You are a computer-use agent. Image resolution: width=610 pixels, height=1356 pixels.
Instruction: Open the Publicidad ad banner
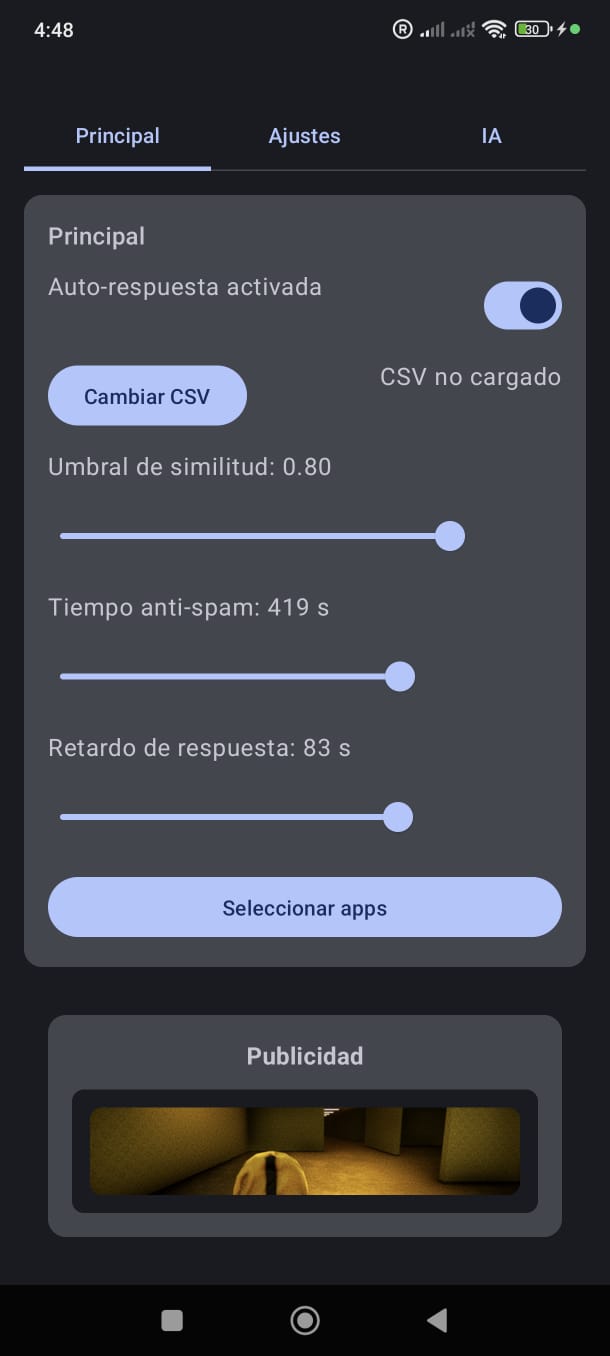coord(304,1151)
